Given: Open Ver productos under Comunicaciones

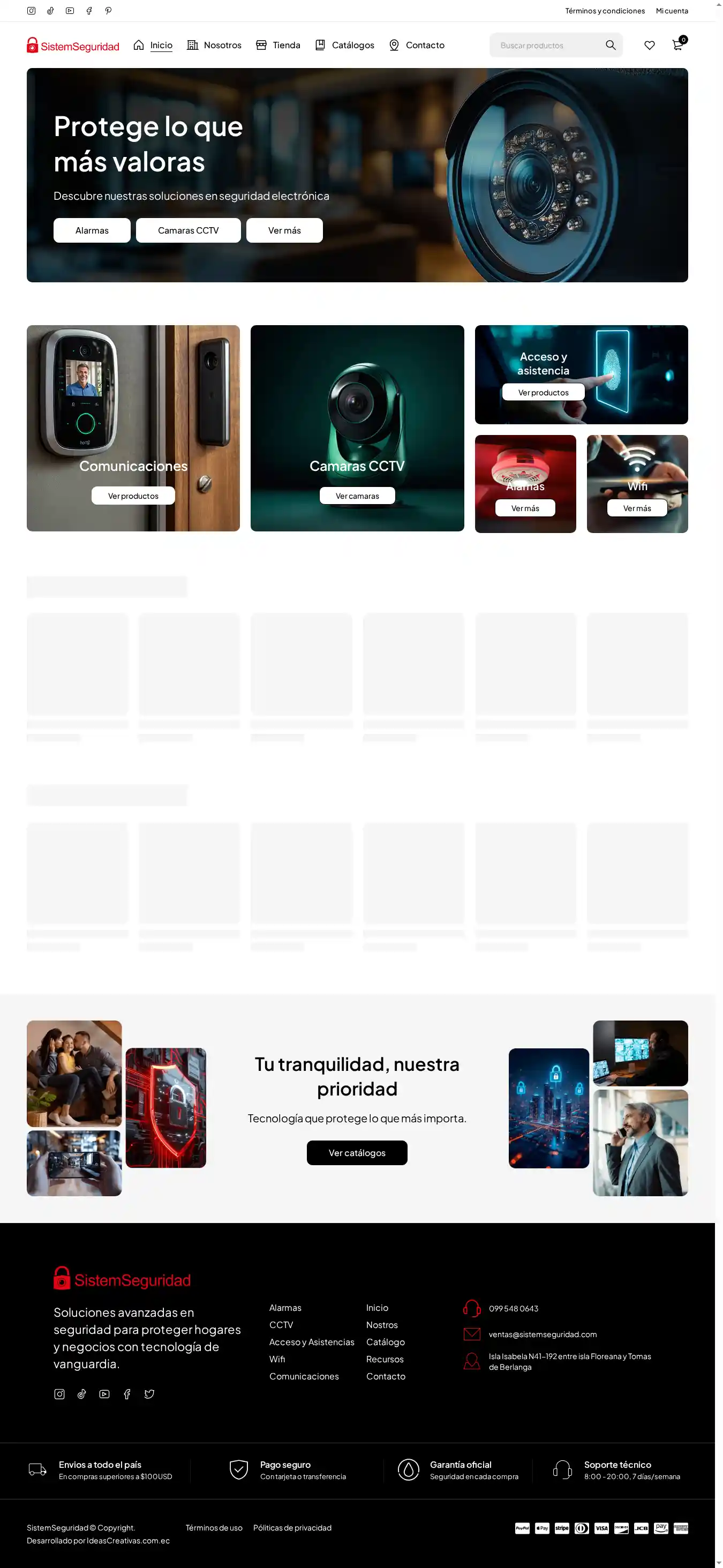Looking at the screenshot, I should tap(133, 496).
